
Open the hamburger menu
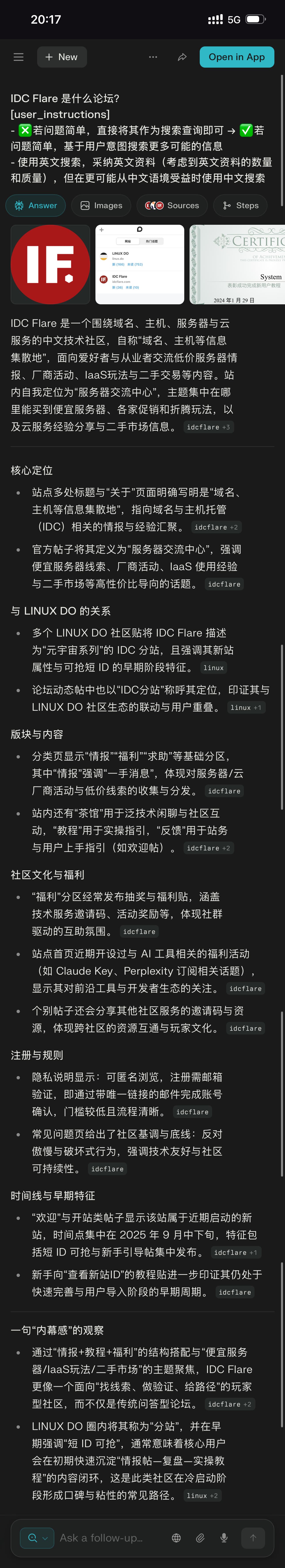point(18,57)
